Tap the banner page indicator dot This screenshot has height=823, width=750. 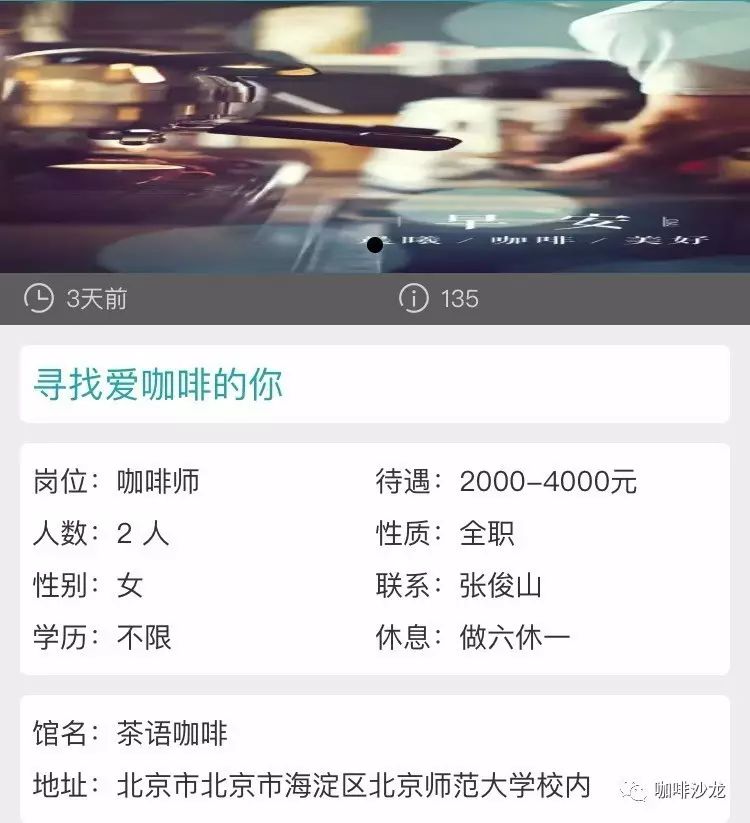[375, 245]
